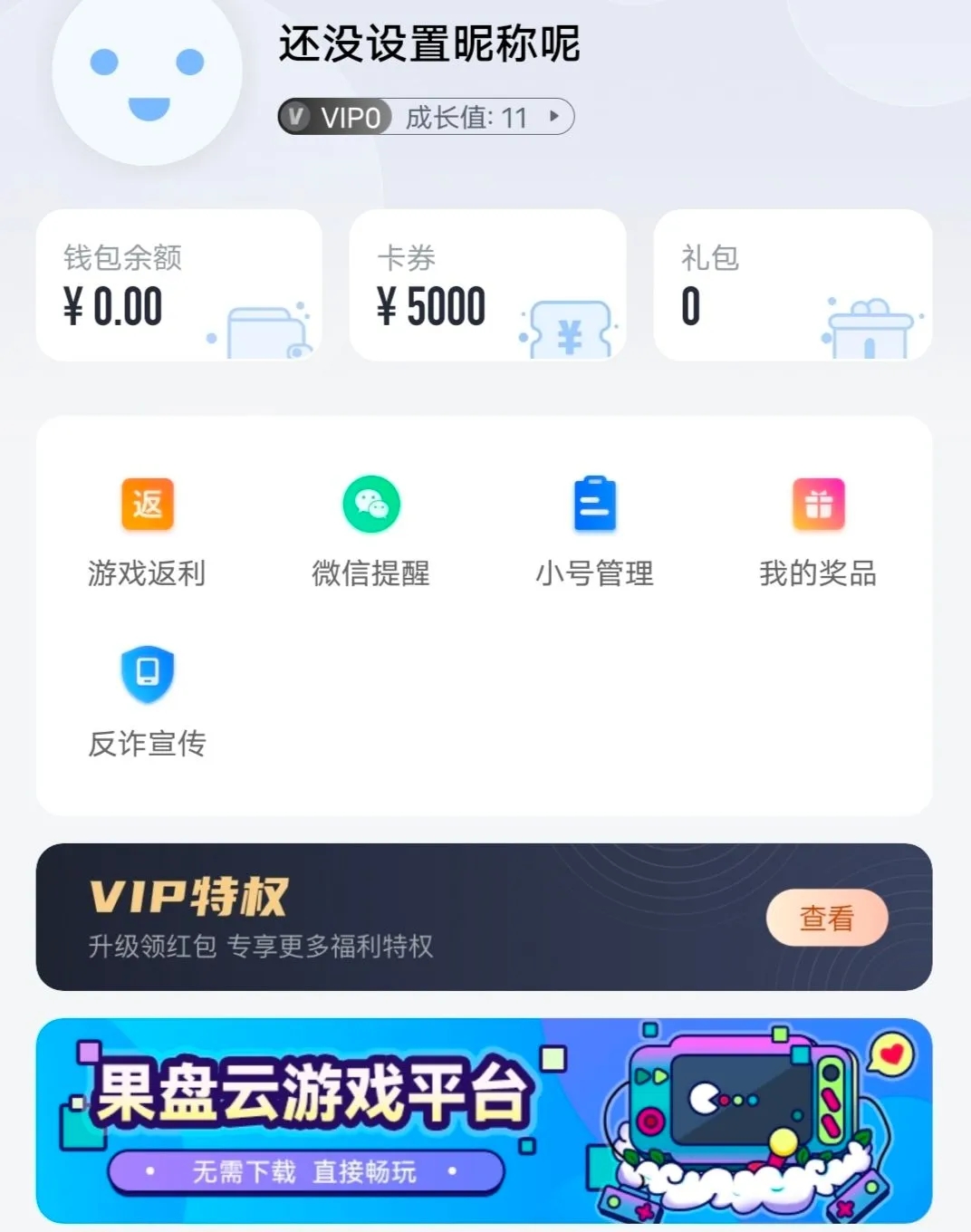The image size is (971, 1232).
Task: Open the 礼包 gift pack card
Action: tap(793, 285)
